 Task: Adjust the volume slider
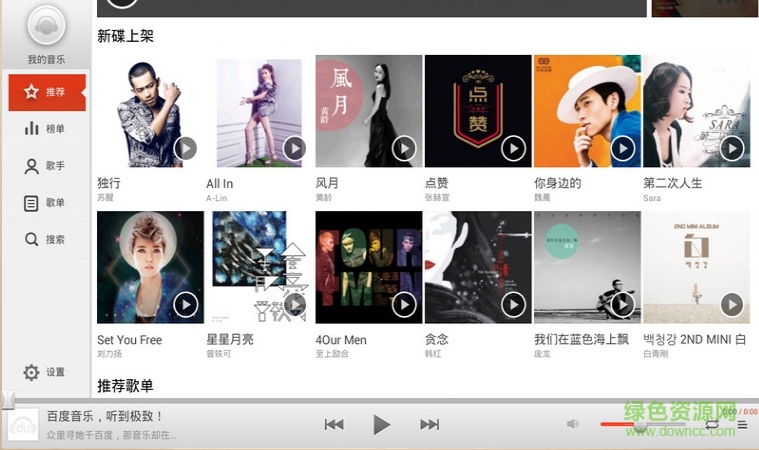pos(640,425)
